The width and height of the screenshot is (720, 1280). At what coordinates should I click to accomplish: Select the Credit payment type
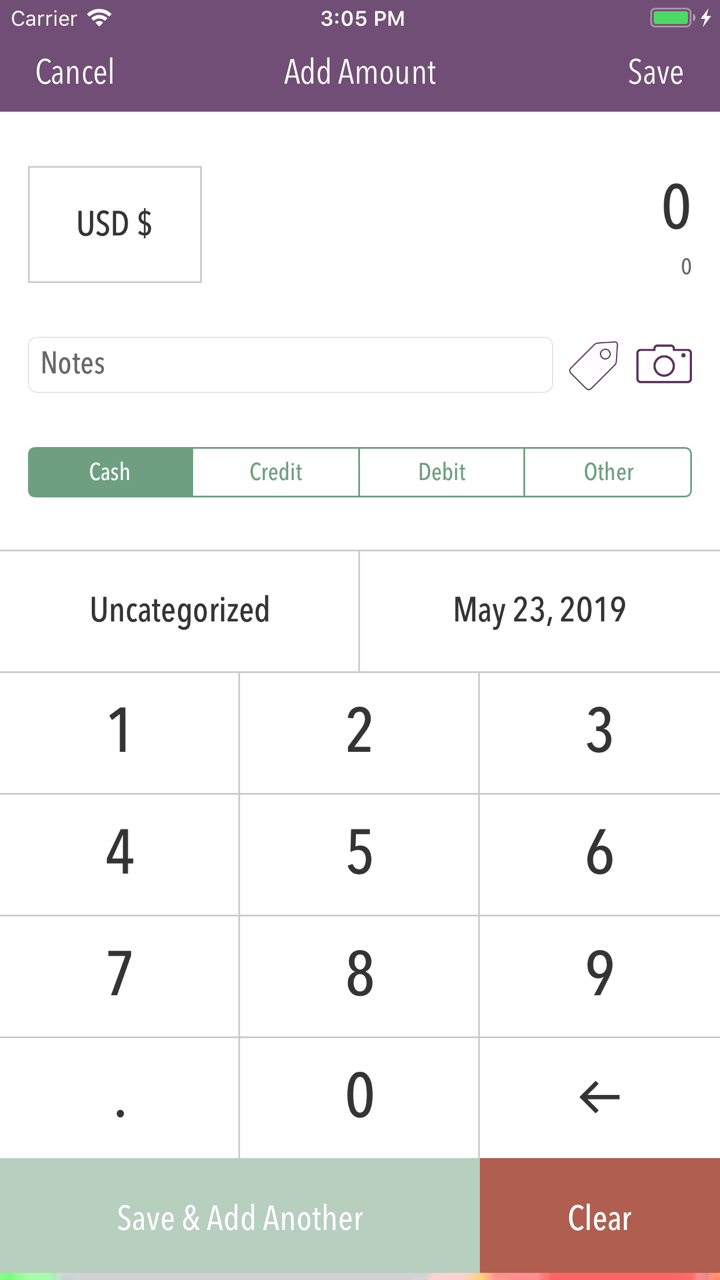pos(275,472)
